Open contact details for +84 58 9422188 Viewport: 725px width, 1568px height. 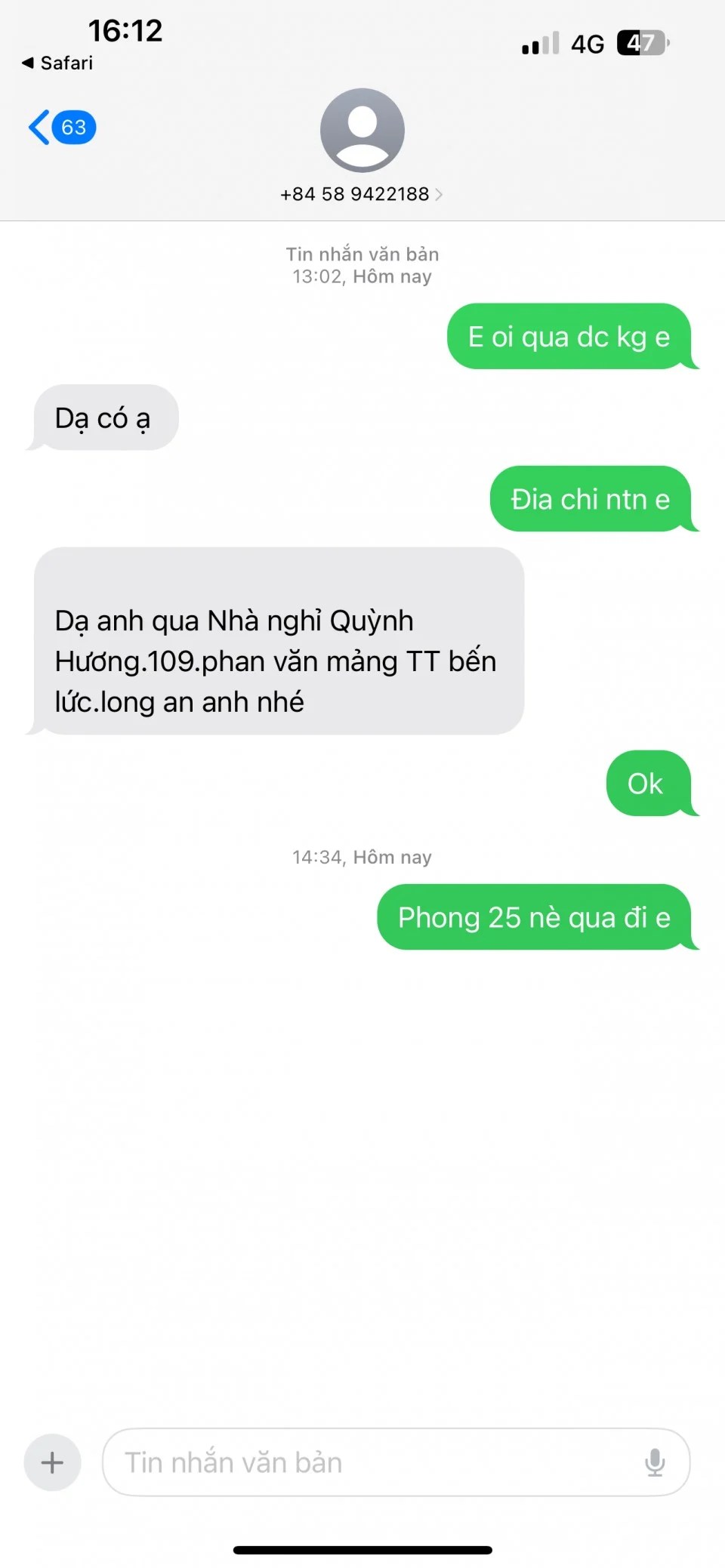pyautogui.click(x=361, y=194)
